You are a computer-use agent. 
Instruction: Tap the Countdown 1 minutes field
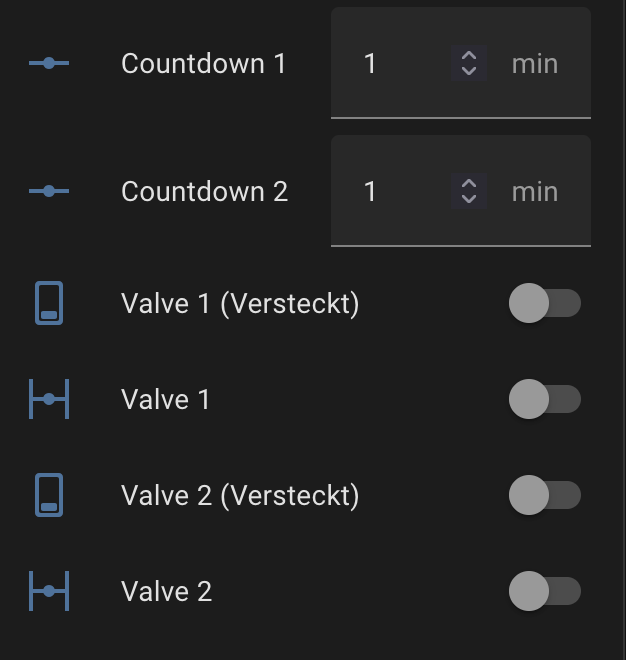point(400,64)
